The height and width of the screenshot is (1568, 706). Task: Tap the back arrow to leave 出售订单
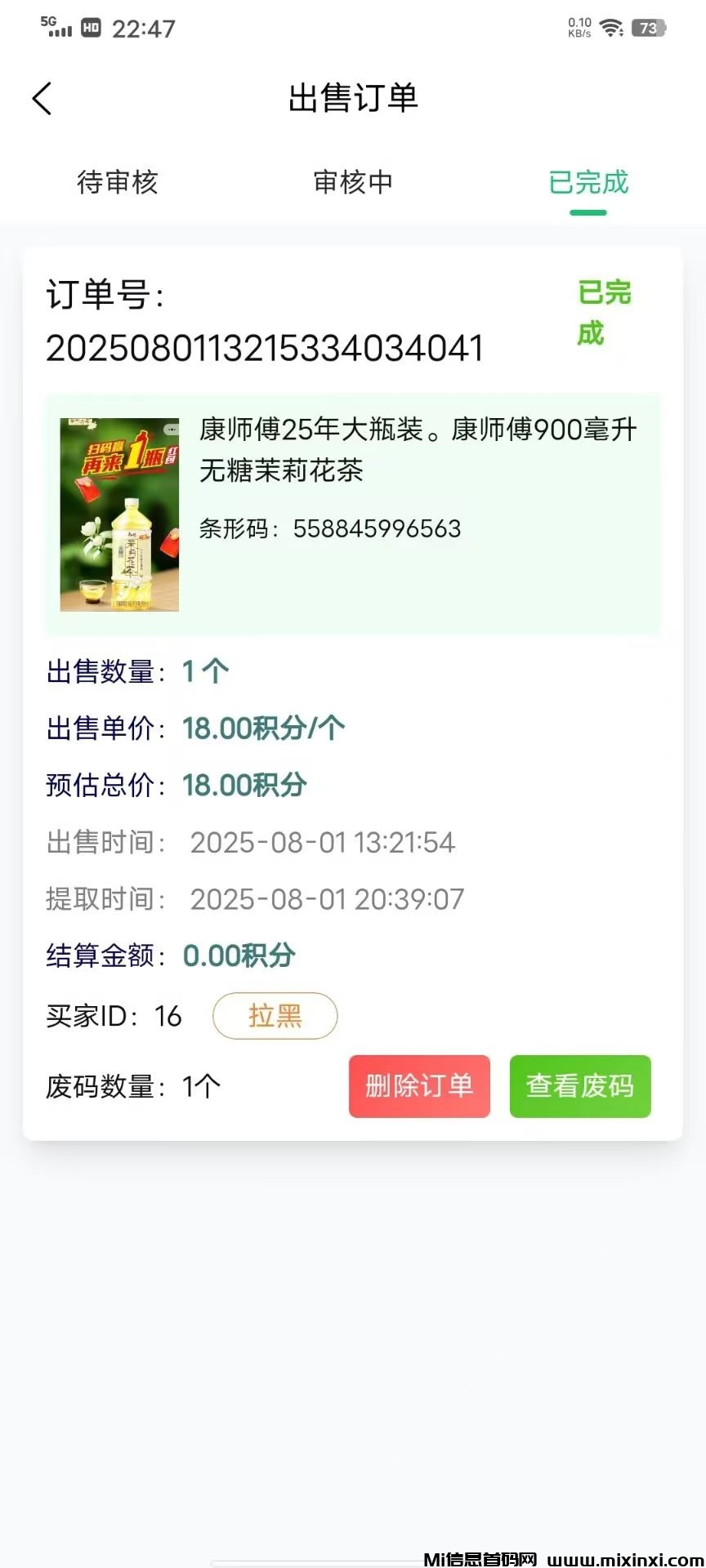point(42,97)
